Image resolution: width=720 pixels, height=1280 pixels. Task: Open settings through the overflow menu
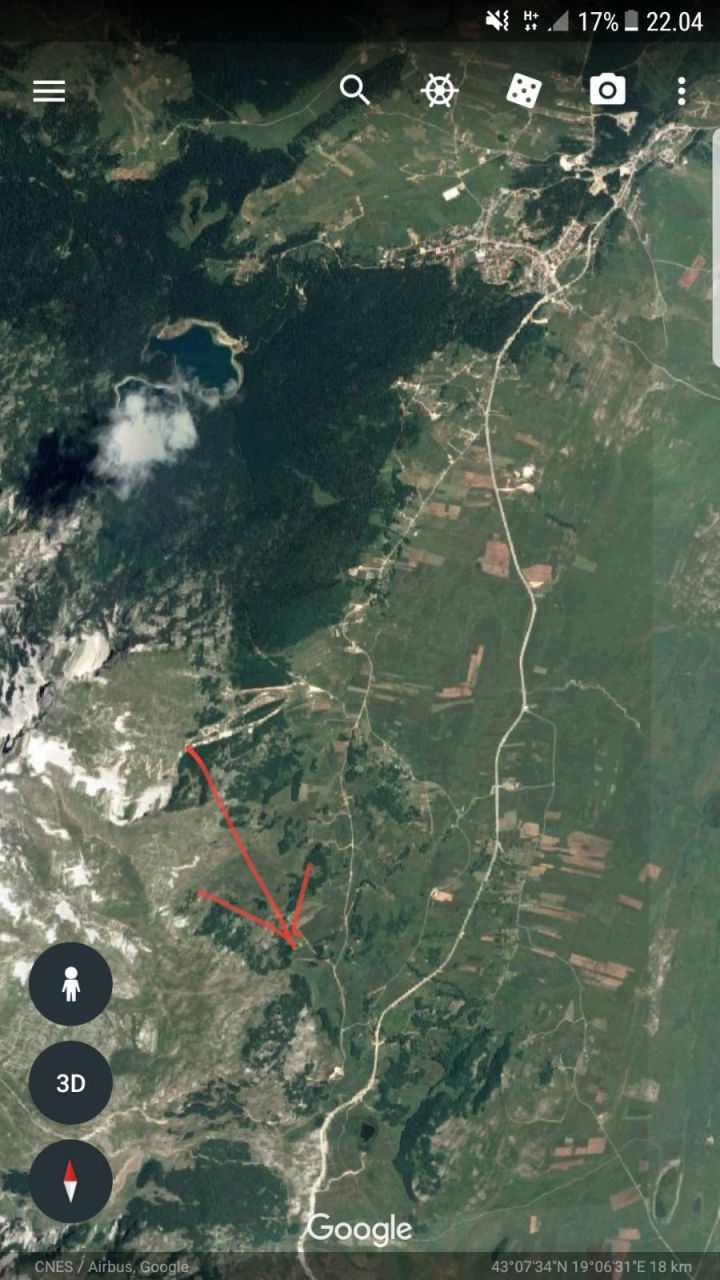(x=681, y=91)
